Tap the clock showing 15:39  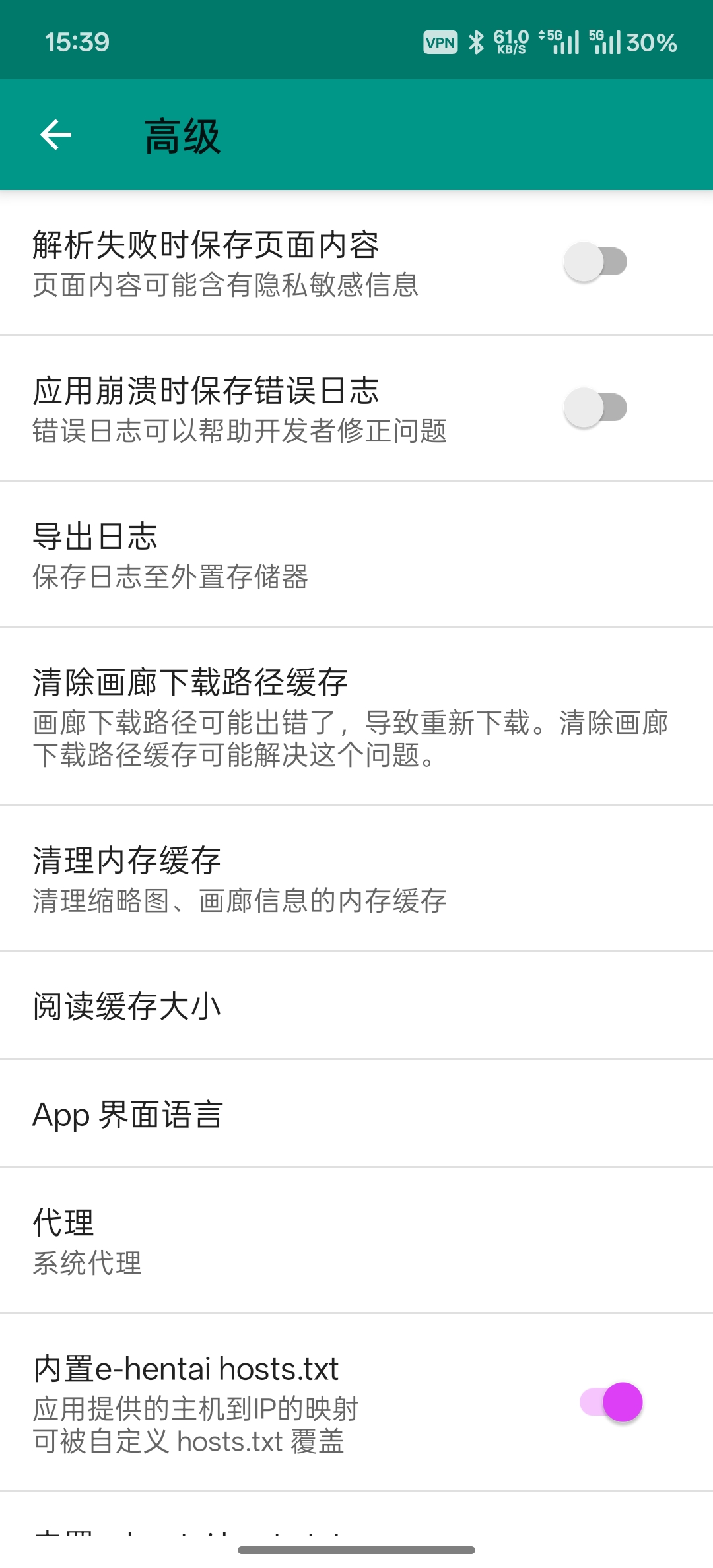pyautogui.click(x=77, y=42)
